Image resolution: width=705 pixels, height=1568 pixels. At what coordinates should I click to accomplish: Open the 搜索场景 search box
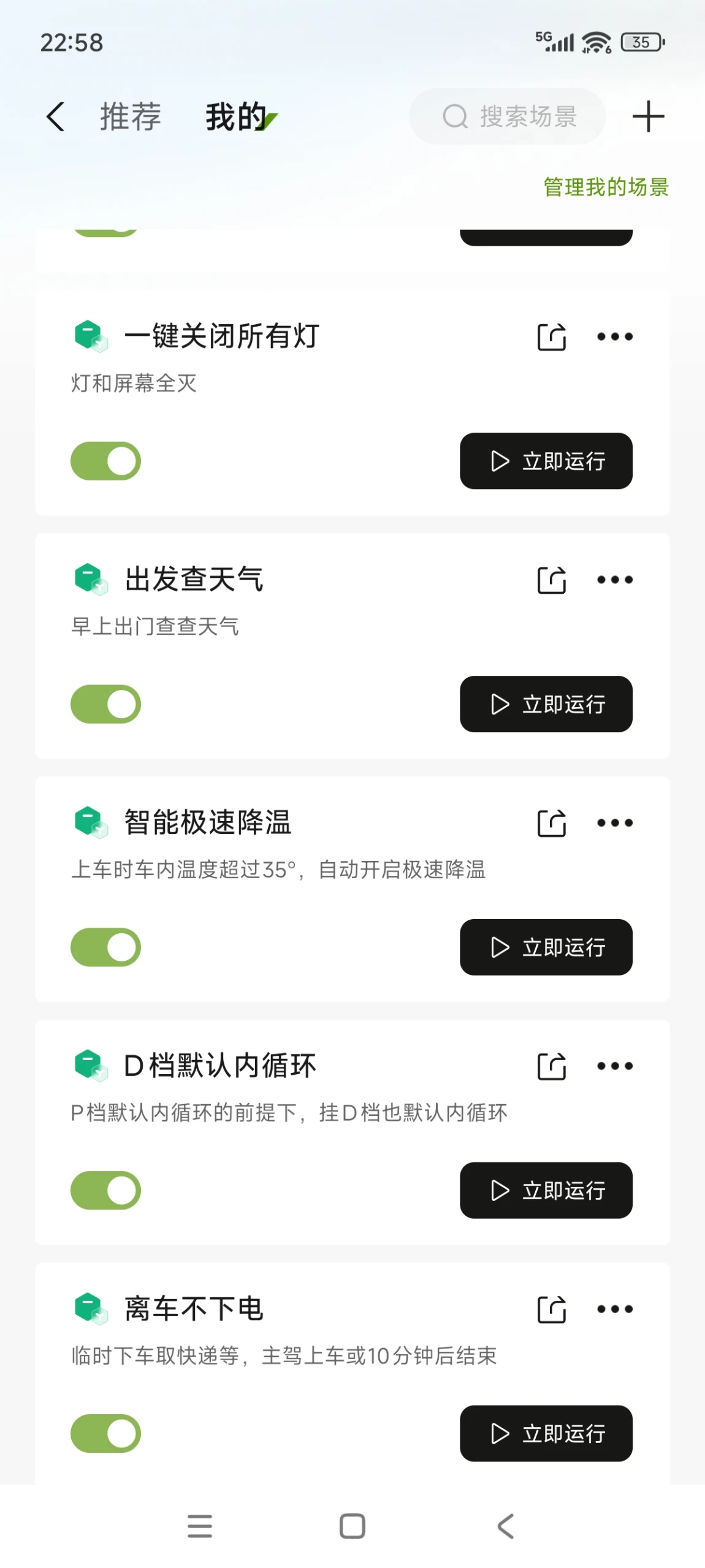(507, 116)
